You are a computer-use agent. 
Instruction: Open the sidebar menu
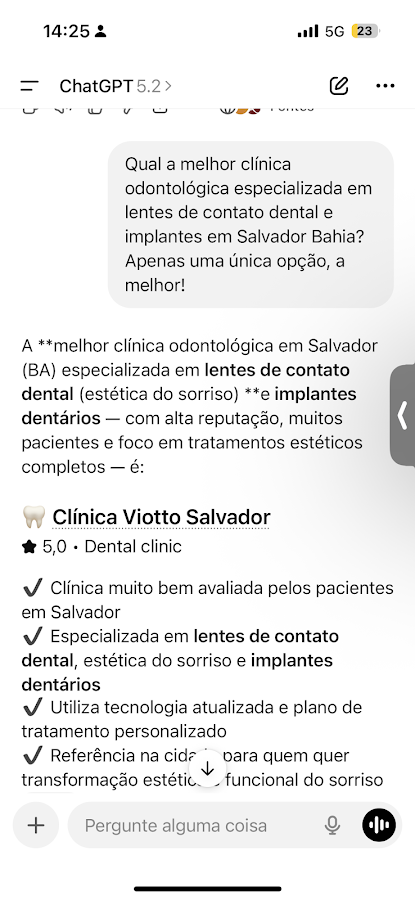pyautogui.click(x=29, y=87)
